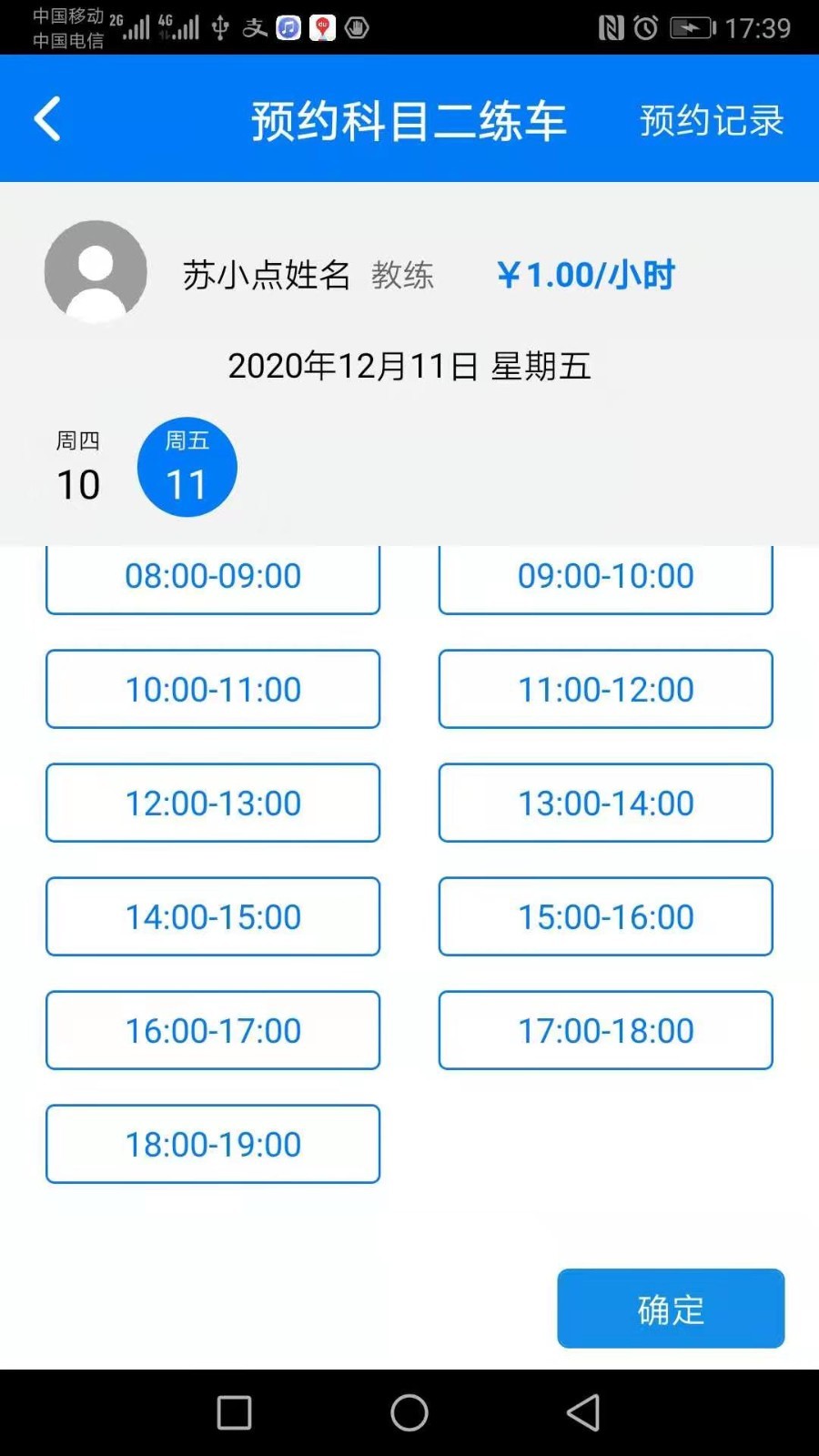This screenshot has width=819, height=1456.
Task: Tap the 16:00-17:00 time slot
Action: click(213, 1030)
